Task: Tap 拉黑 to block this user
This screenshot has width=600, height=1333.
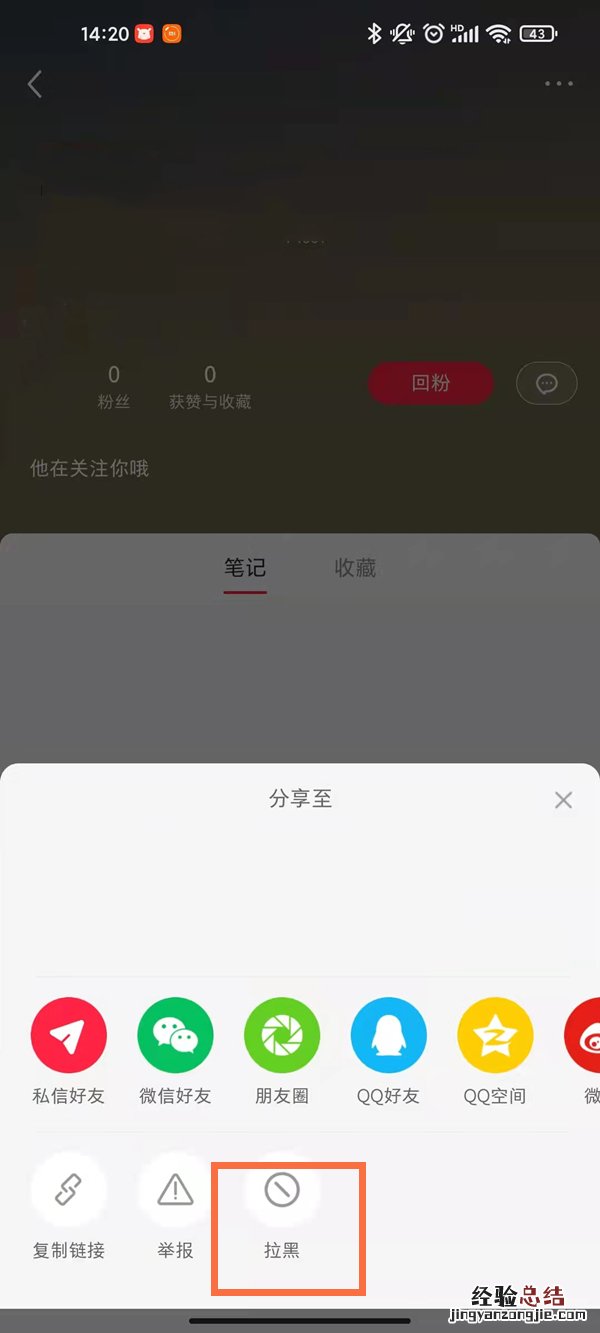Action: pyautogui.click(x=282, y=1191)
